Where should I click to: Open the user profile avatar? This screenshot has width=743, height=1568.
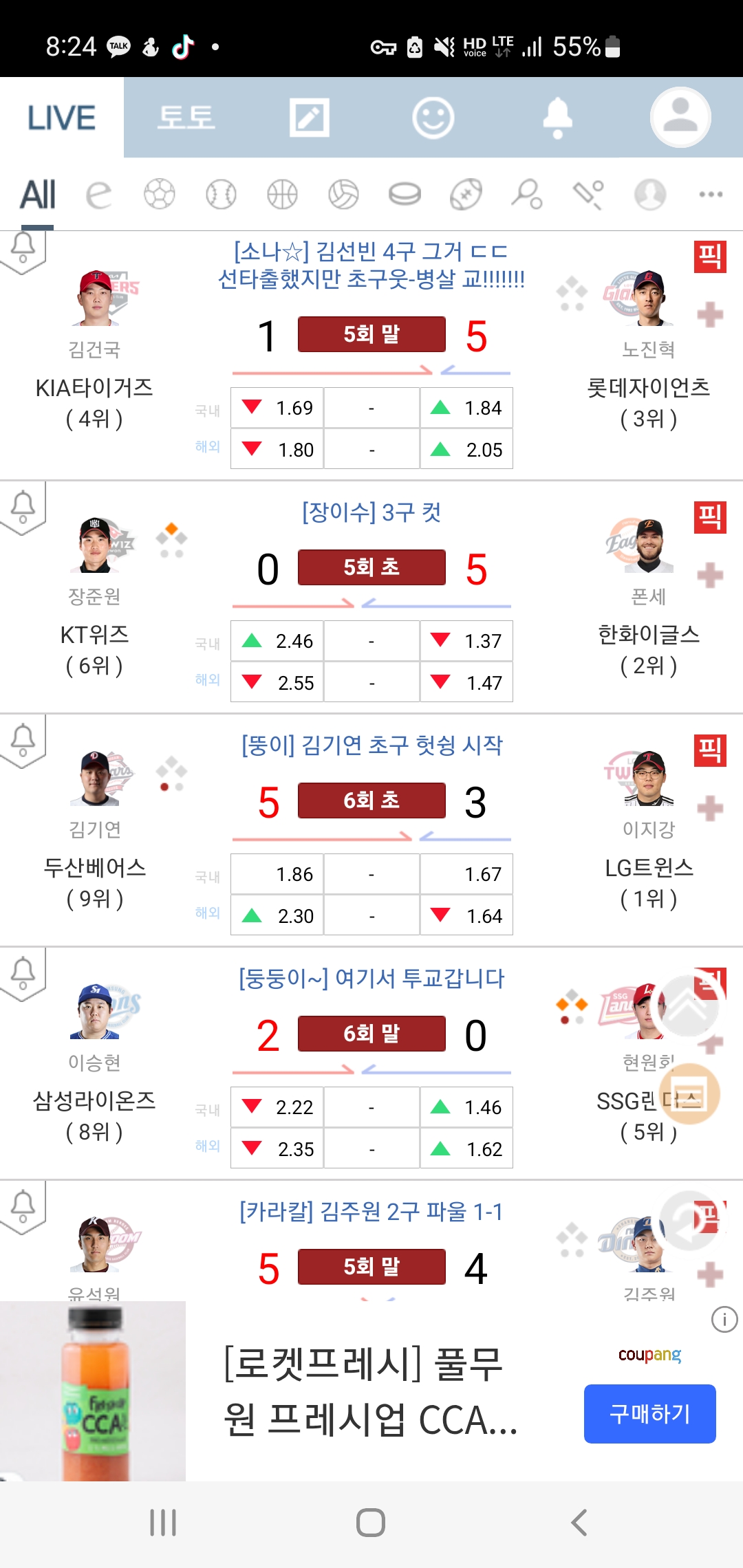680,118
